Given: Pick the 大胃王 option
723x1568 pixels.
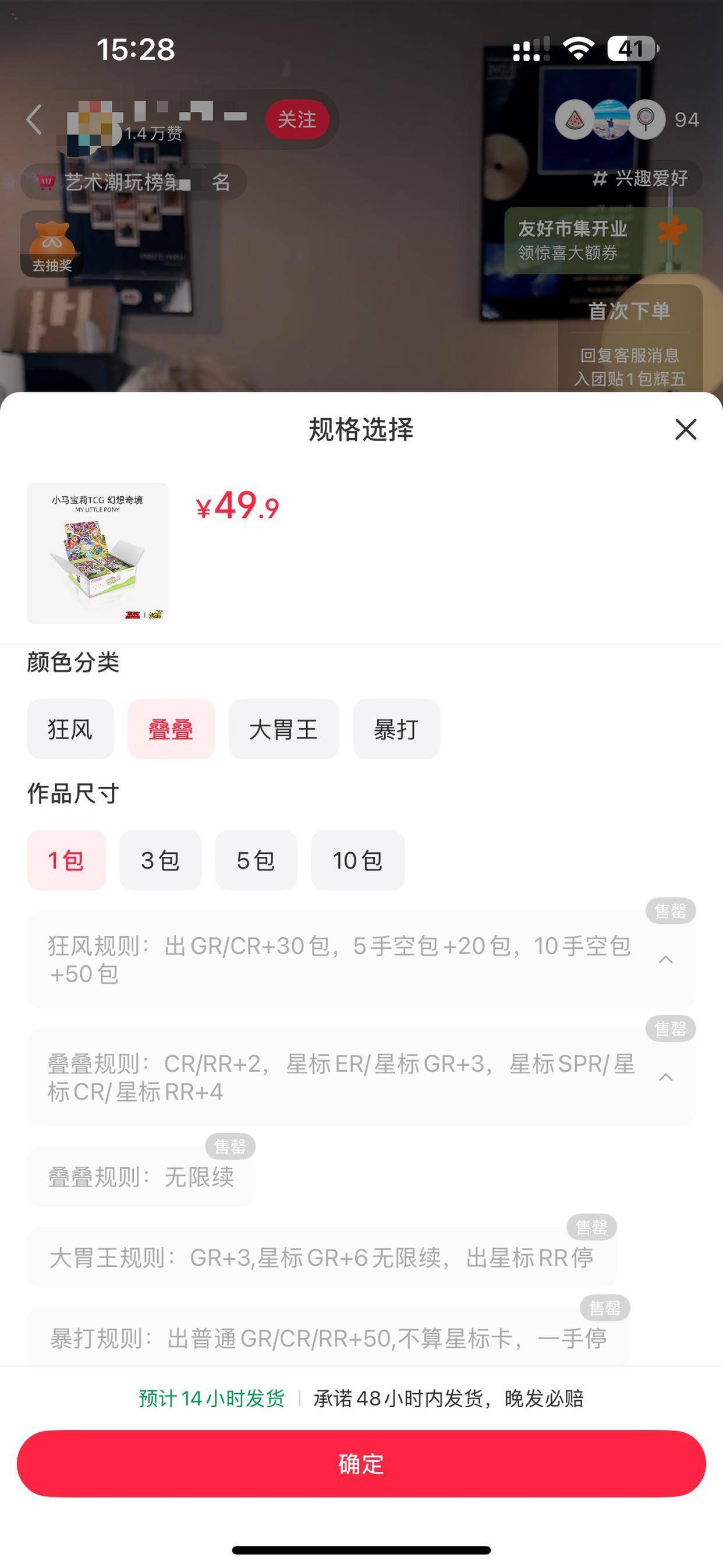Looking at the screenshot, I should pos(283,729).
